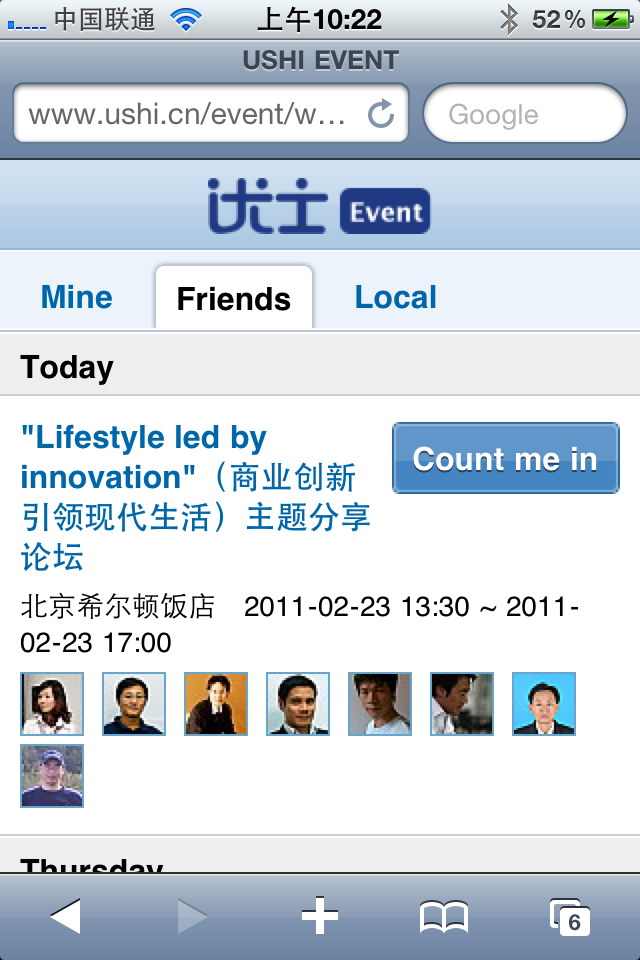The width and height of the screenshot is (640, 960).
Task: Add bookmark with the plus button
Action: [320, 915]
